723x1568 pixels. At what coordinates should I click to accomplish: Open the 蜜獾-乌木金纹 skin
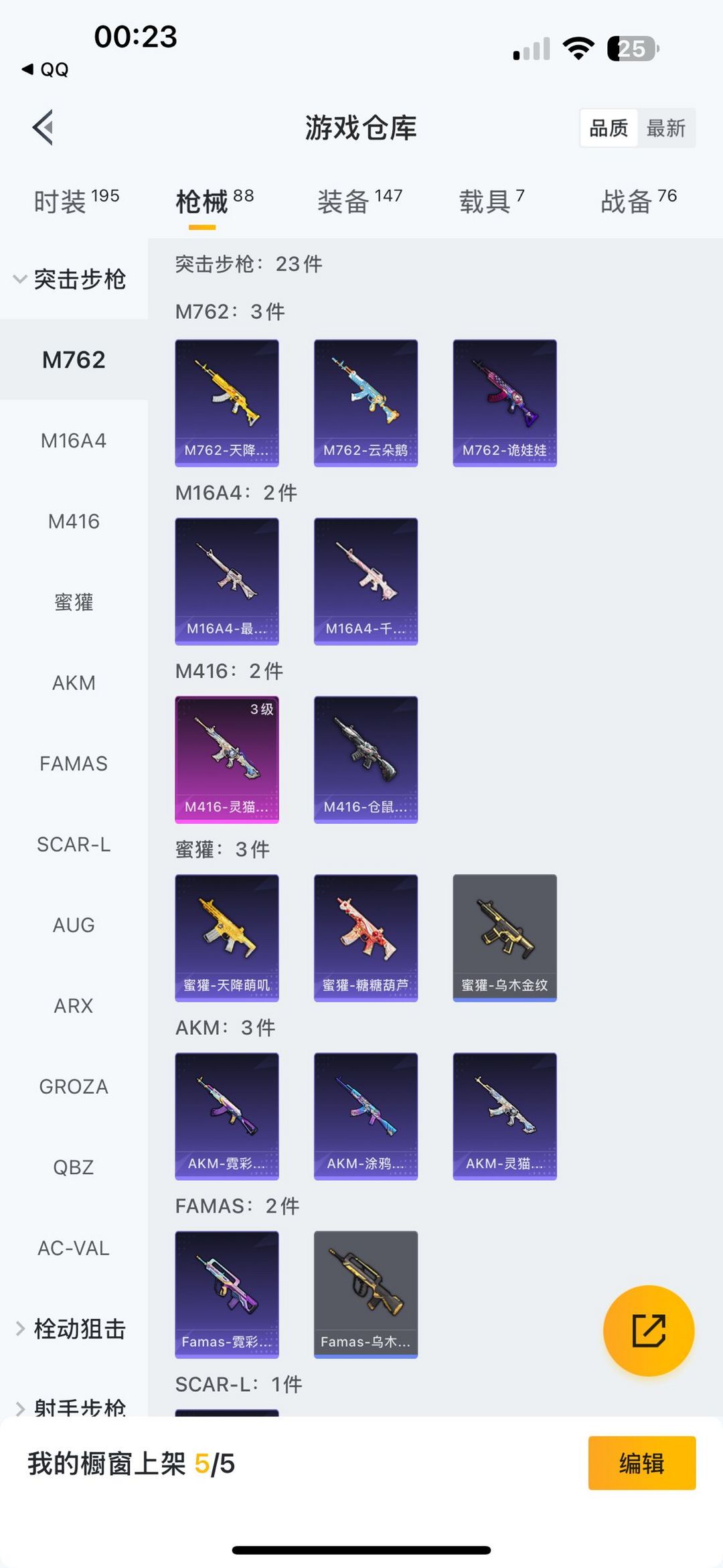[505, 938]
